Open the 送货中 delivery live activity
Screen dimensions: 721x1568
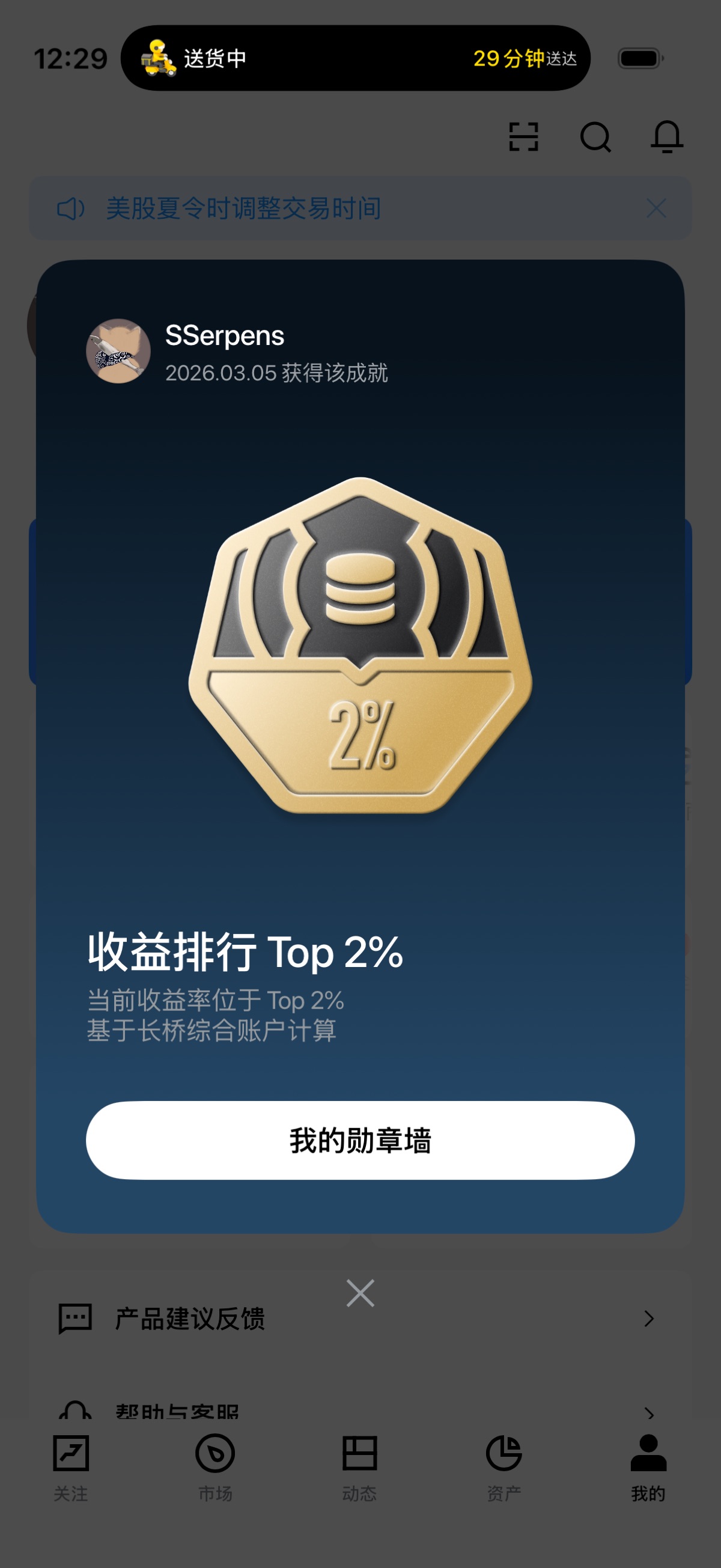[x=355, y=58]
